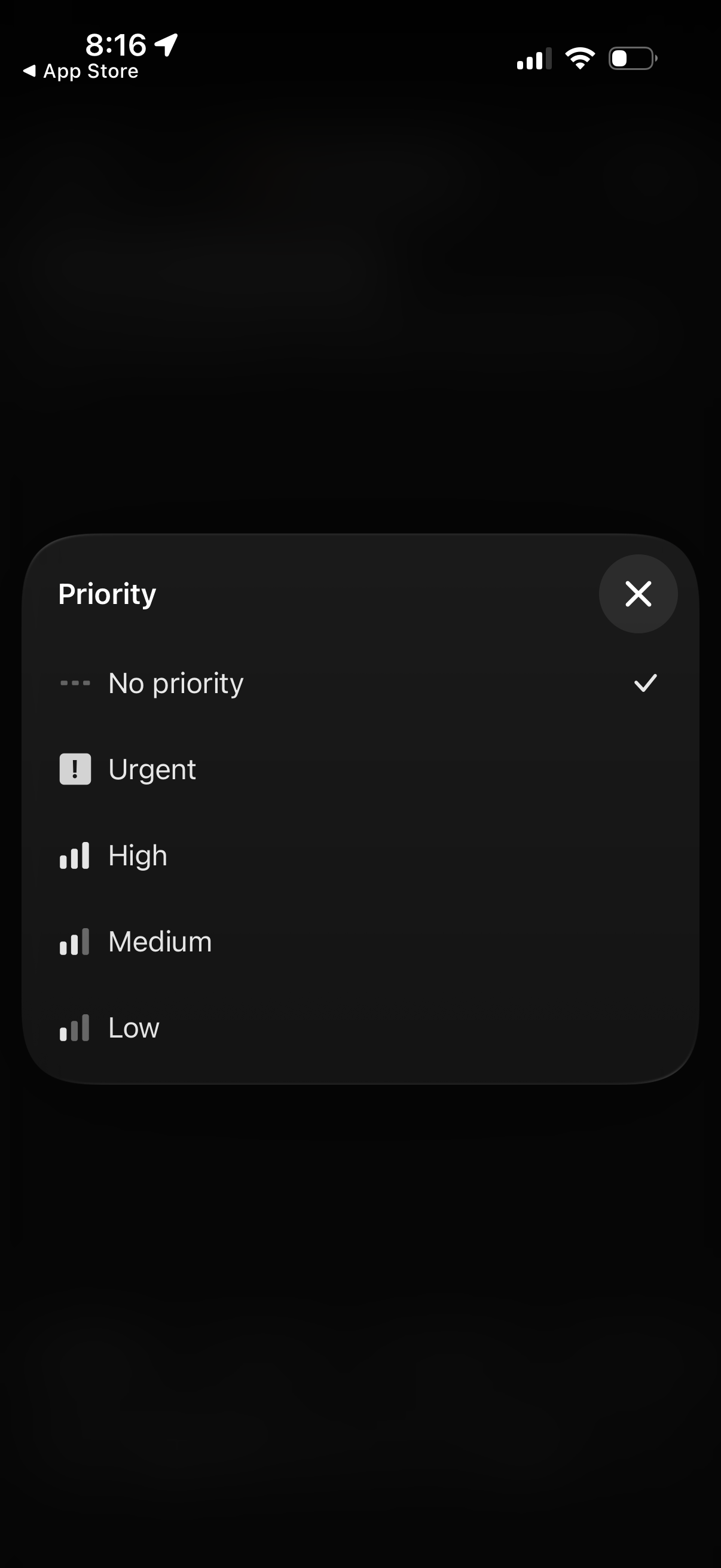
Task: Select the Medium priority entry
Action: 160,941
